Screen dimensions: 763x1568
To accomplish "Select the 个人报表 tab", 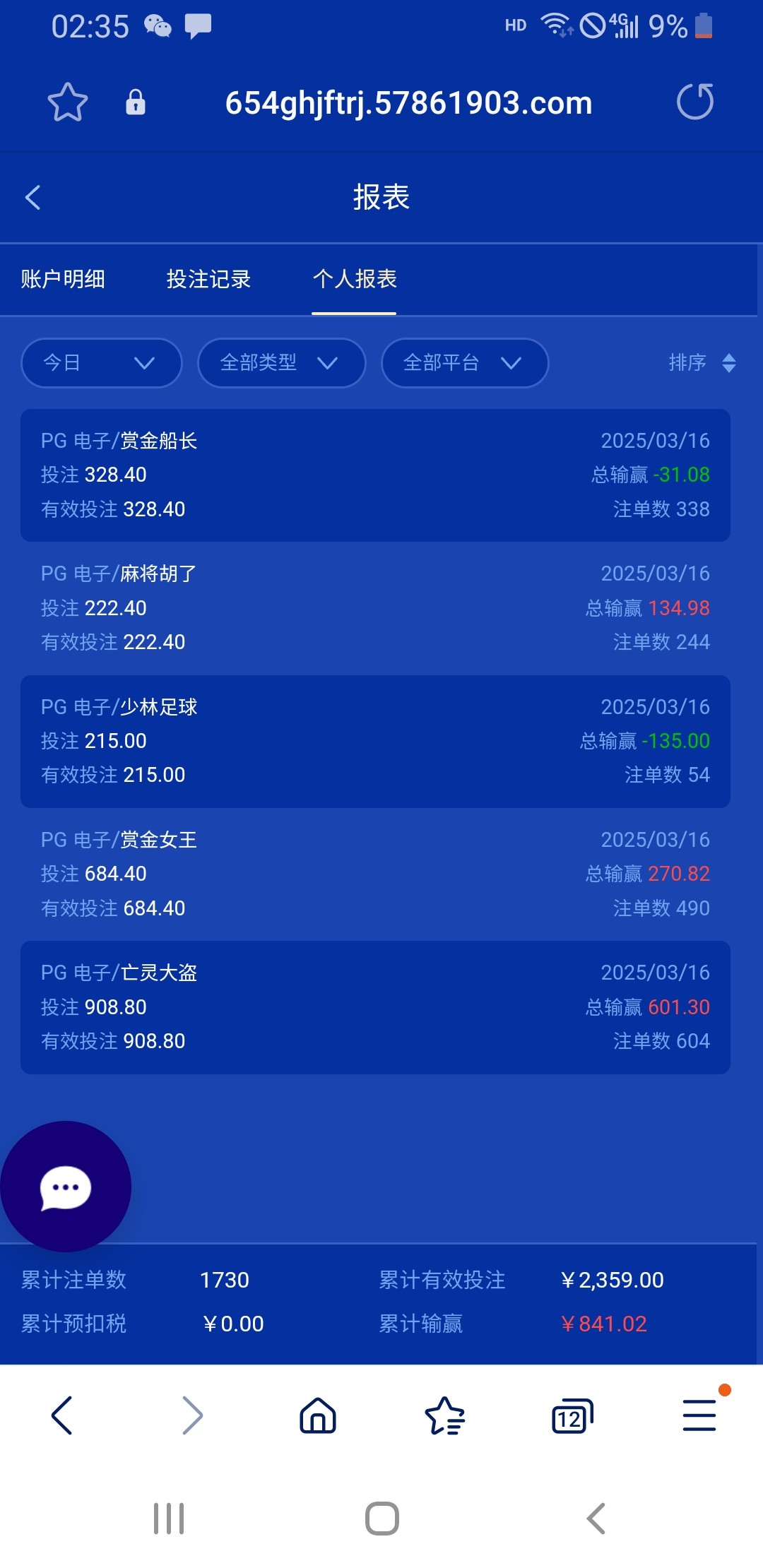I will pos(355,279).
